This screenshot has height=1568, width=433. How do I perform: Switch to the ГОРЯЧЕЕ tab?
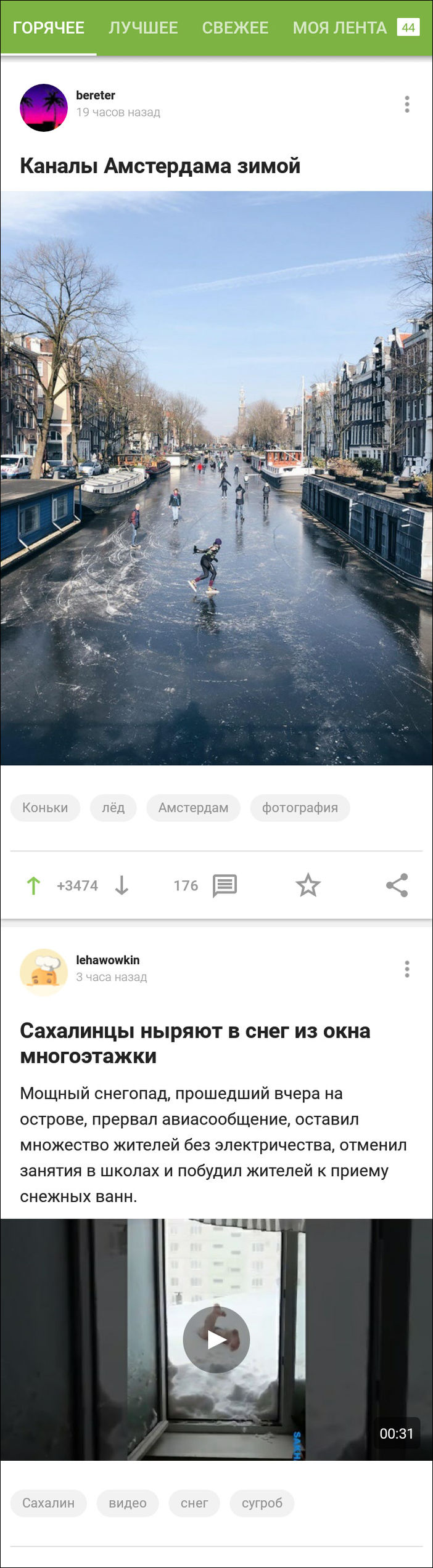point(49,28)
